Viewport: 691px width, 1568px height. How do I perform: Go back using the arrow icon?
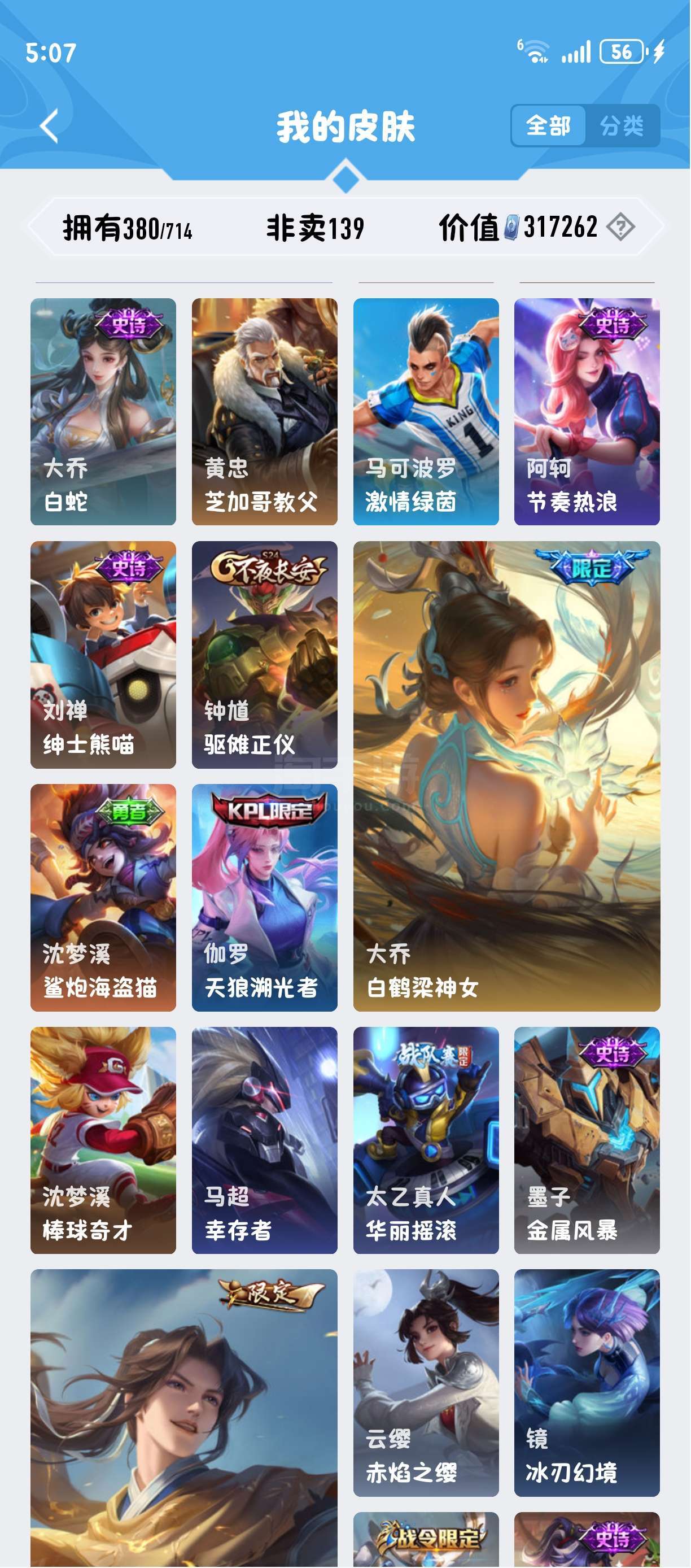click(x=50, y=126)
